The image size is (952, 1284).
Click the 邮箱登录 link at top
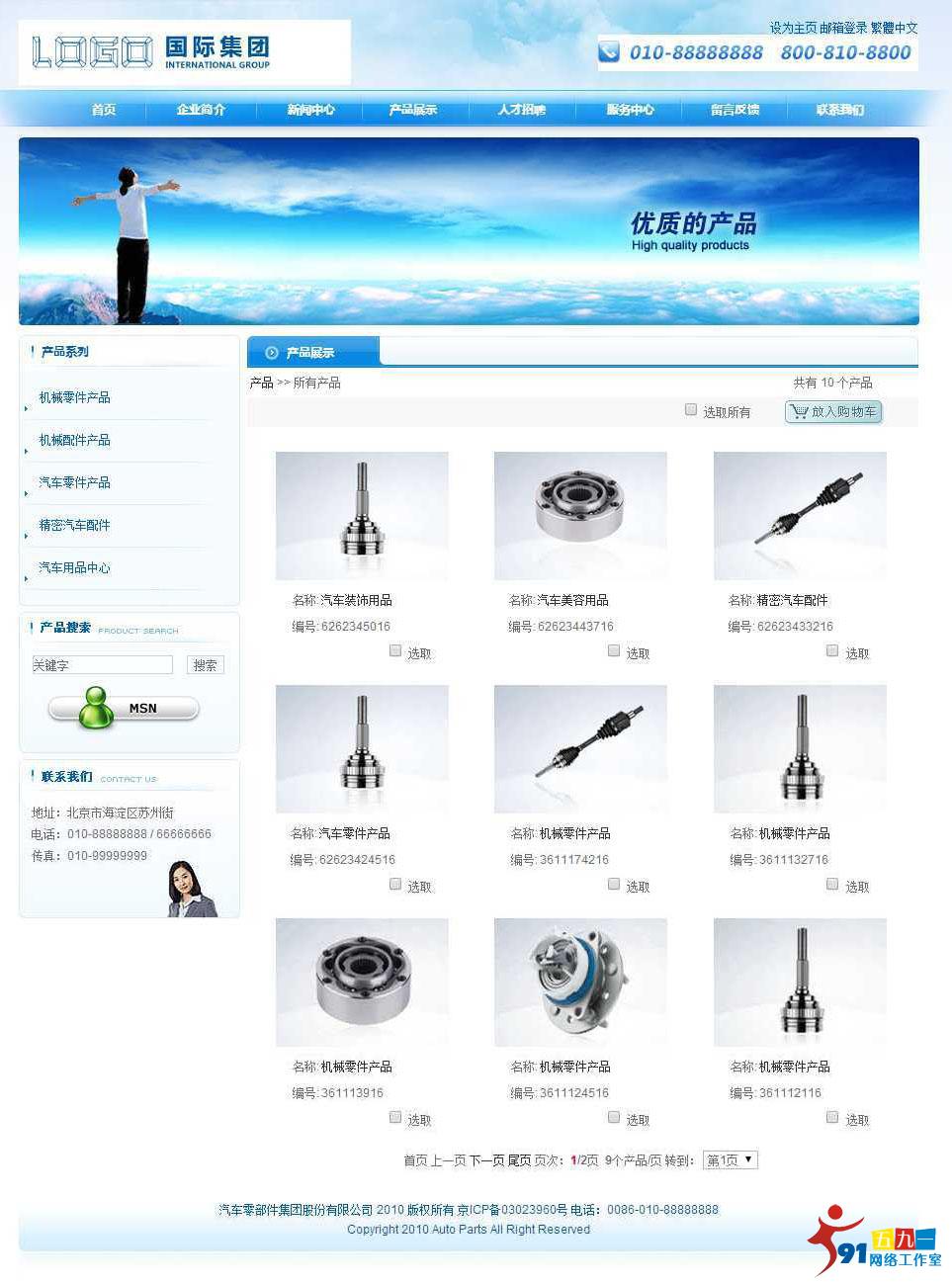point(843,28)
